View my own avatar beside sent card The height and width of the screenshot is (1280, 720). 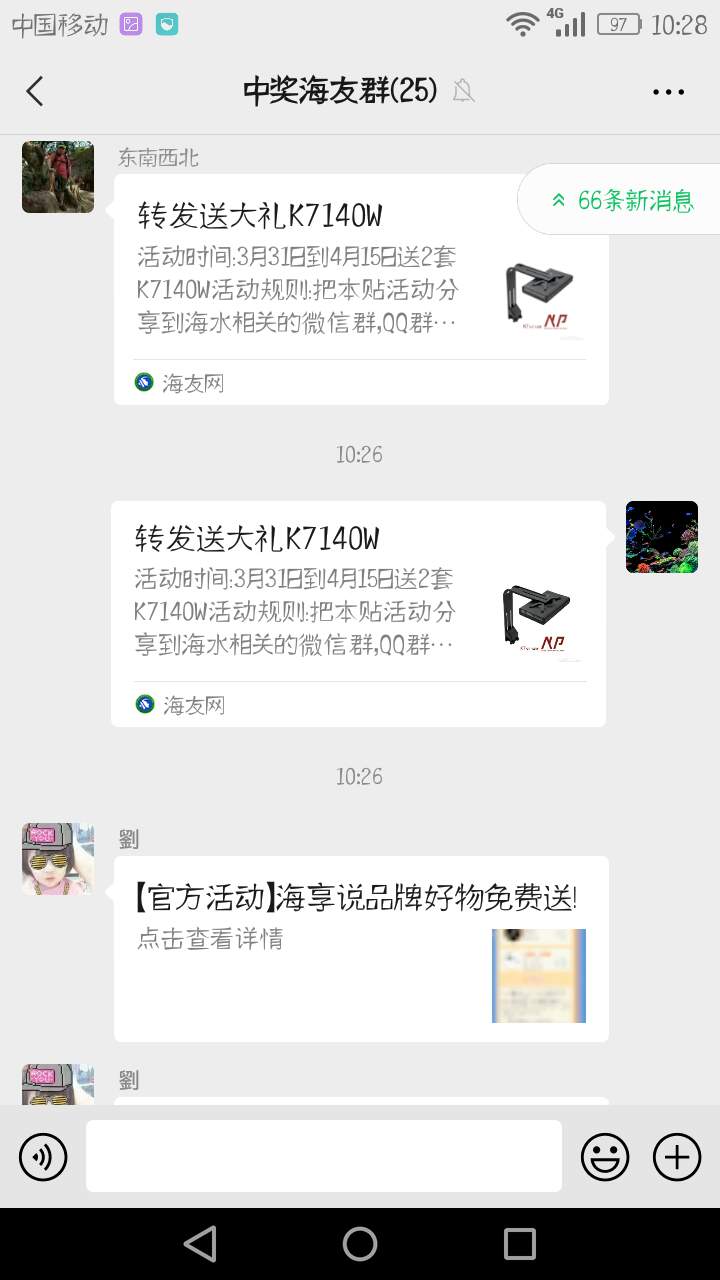pos(662,537)
